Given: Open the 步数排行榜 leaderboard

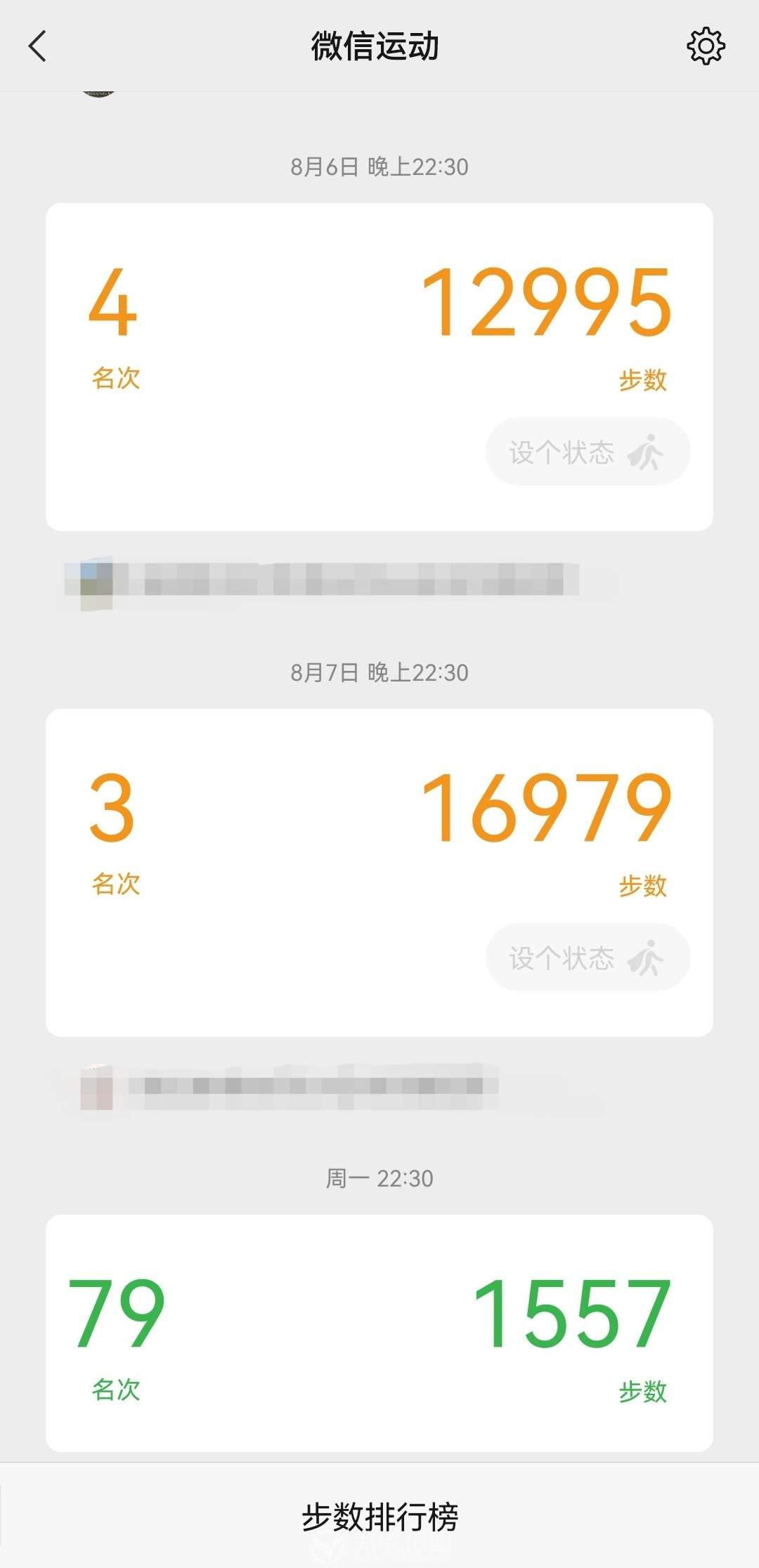Looking at the screenshot, I should [x=379, y=1517].
